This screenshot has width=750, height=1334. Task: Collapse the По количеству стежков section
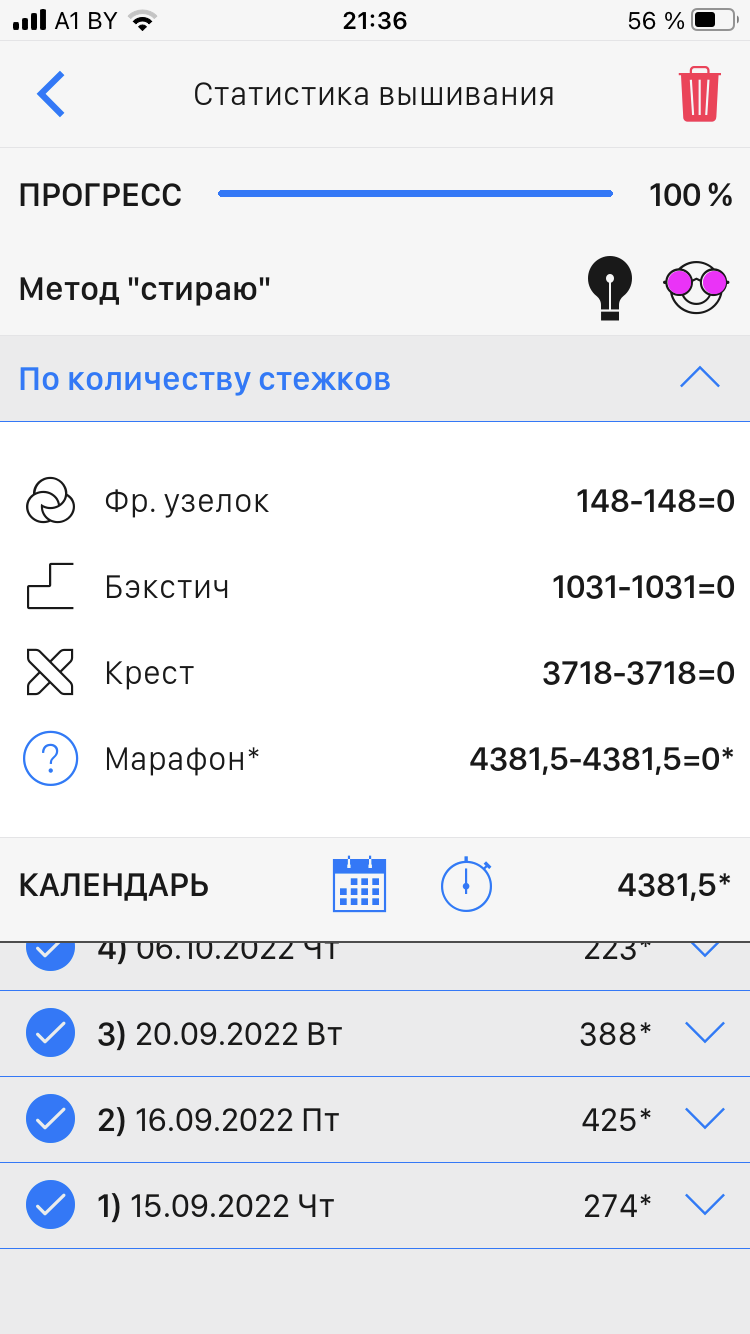point(699,378)
